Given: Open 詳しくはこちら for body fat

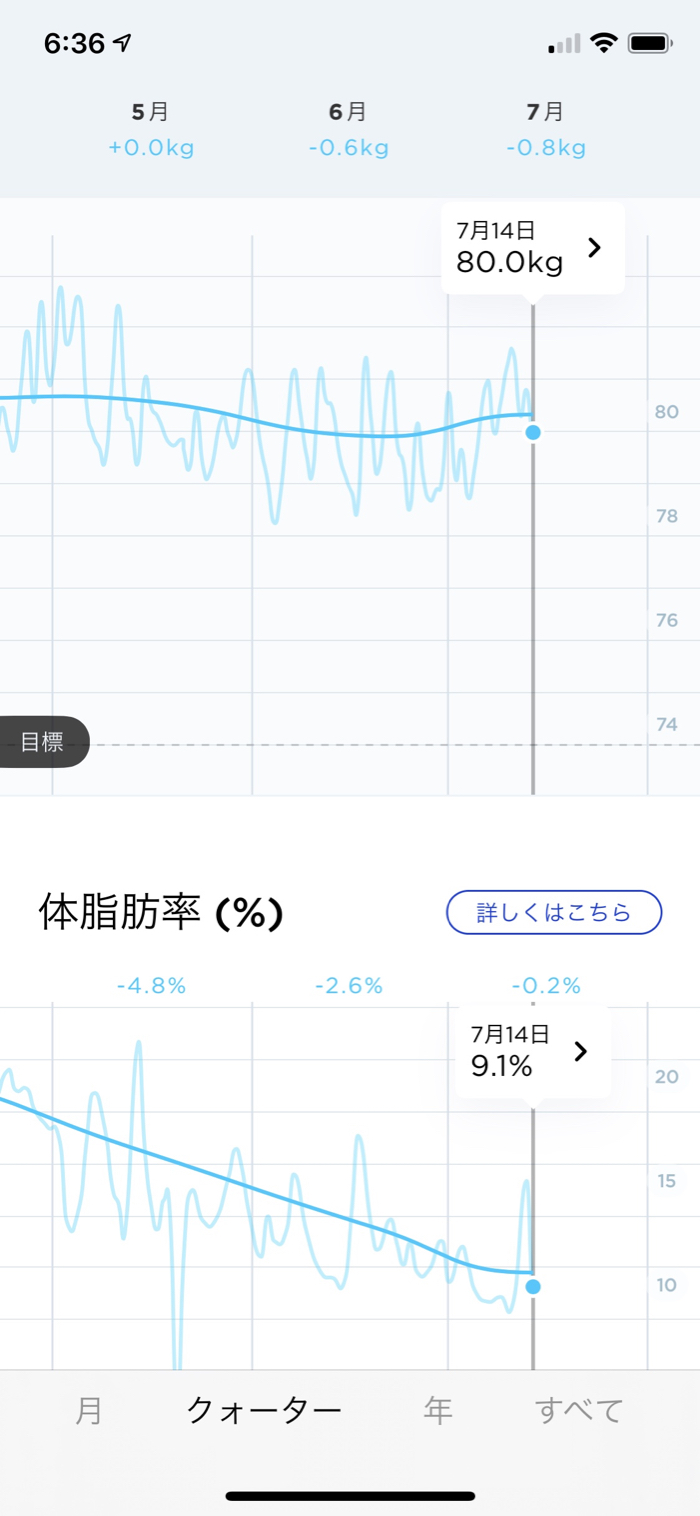Looking at the screenshot, I should coord(554,912).
